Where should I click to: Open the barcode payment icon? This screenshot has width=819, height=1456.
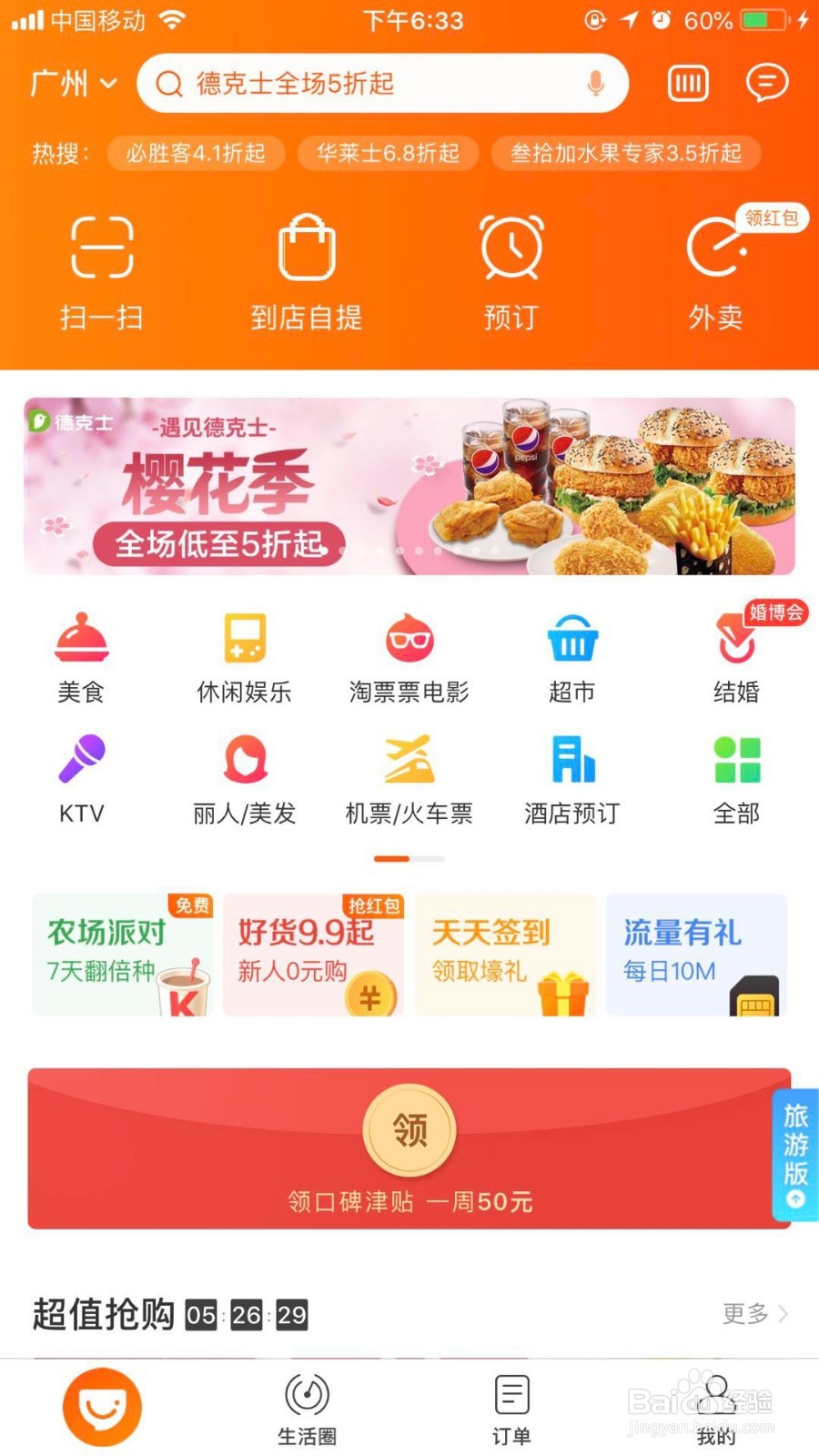coord(687,83)
